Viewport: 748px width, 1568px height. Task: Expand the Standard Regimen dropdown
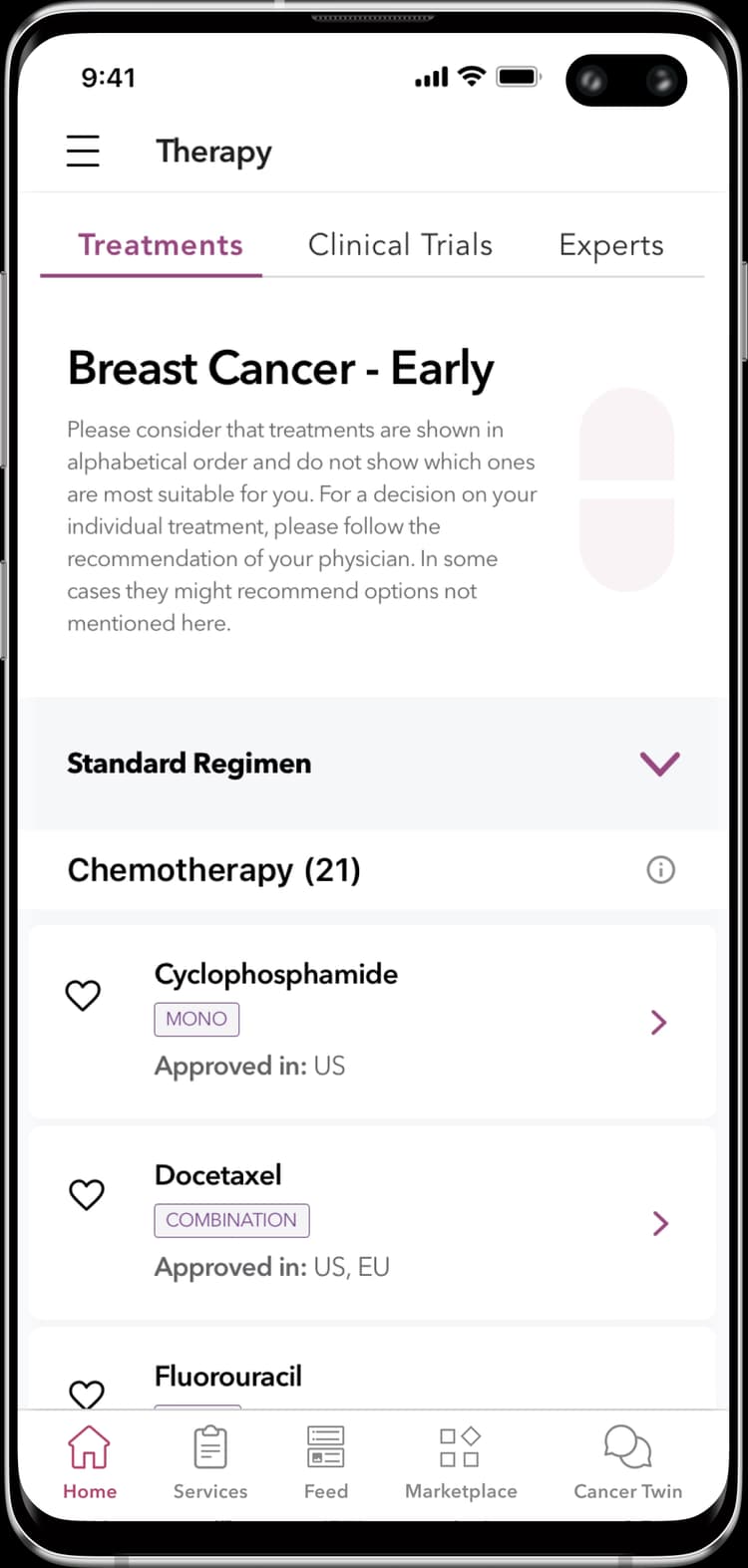point(659,764)
